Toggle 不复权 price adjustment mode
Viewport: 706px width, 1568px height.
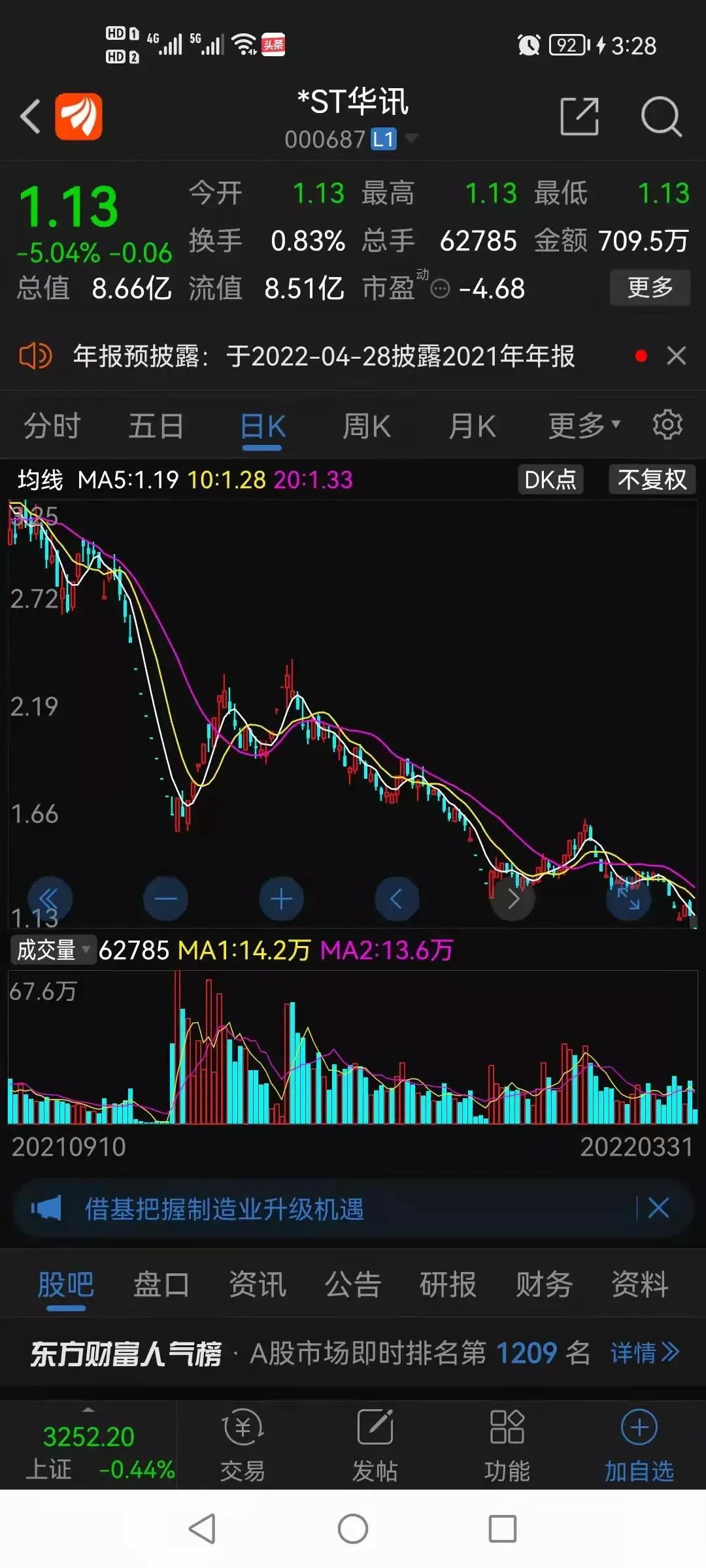click(651, 479)
